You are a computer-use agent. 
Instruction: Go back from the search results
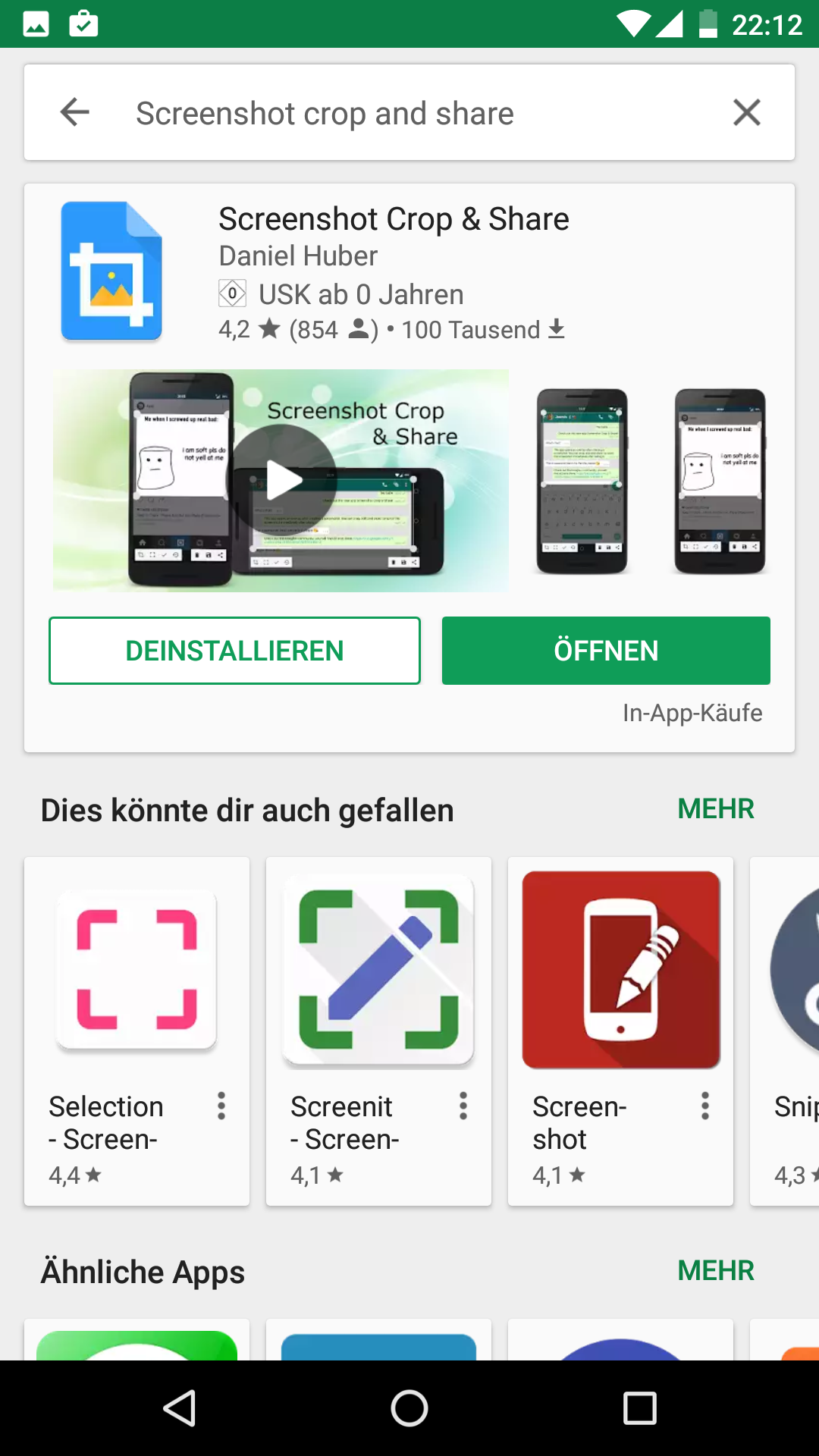pos(75,112)
